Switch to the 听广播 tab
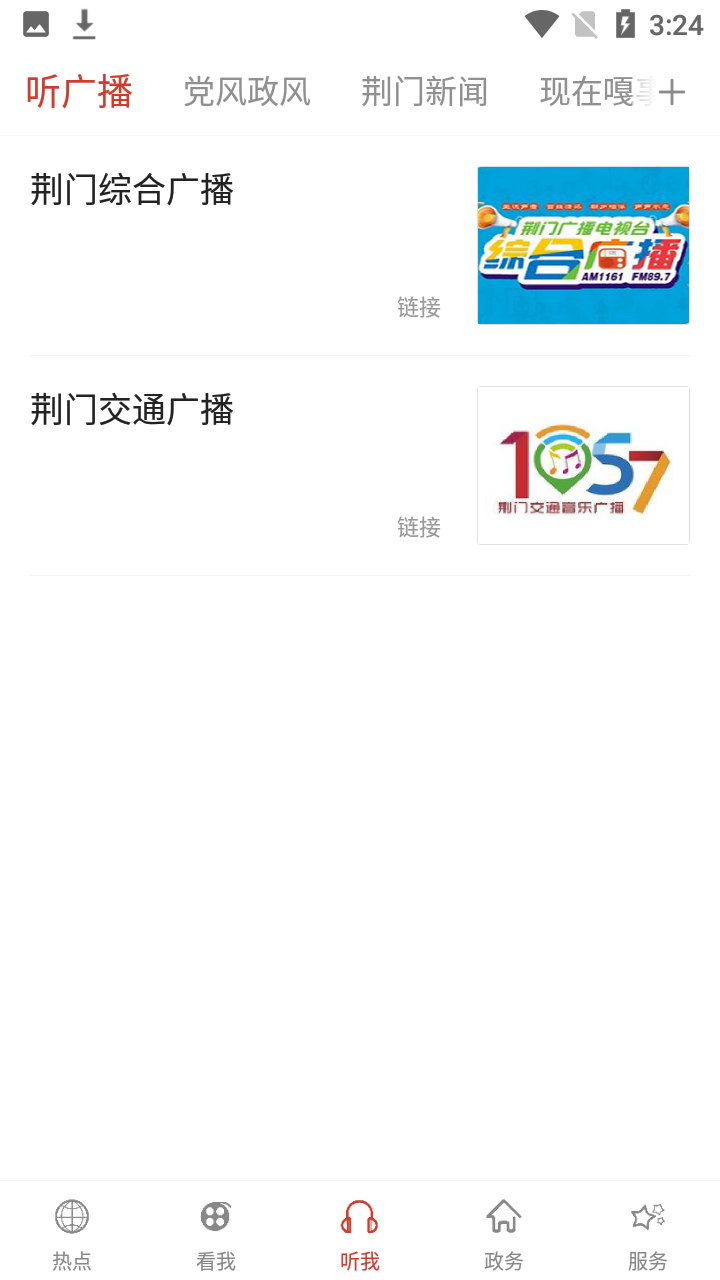Image resolution: width=720 pixels, height=1280 pixels. pyautogui.click(x=79, y=90)
